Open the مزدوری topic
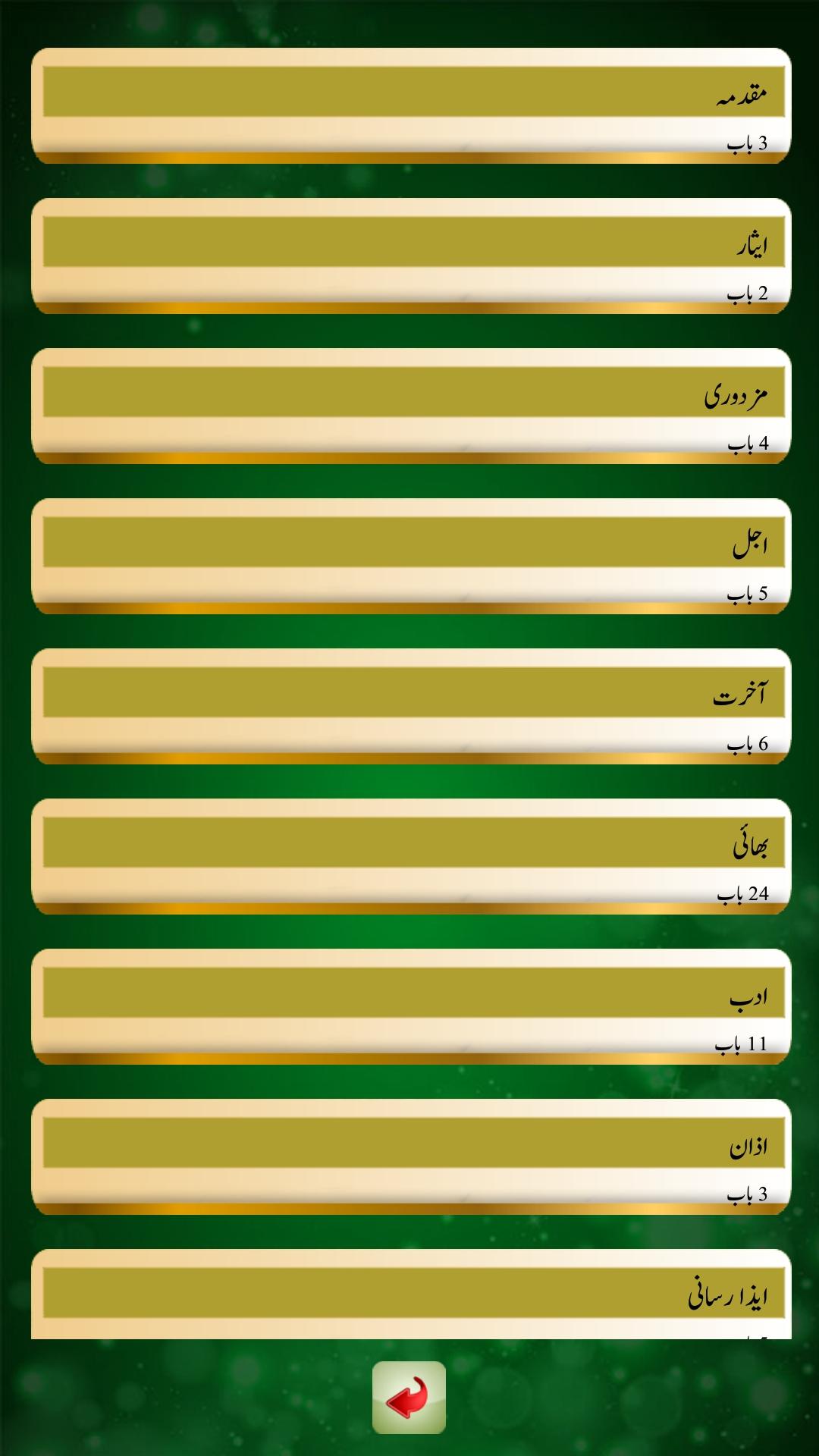This screenshot has width=819, height=1456. (410, 405)
